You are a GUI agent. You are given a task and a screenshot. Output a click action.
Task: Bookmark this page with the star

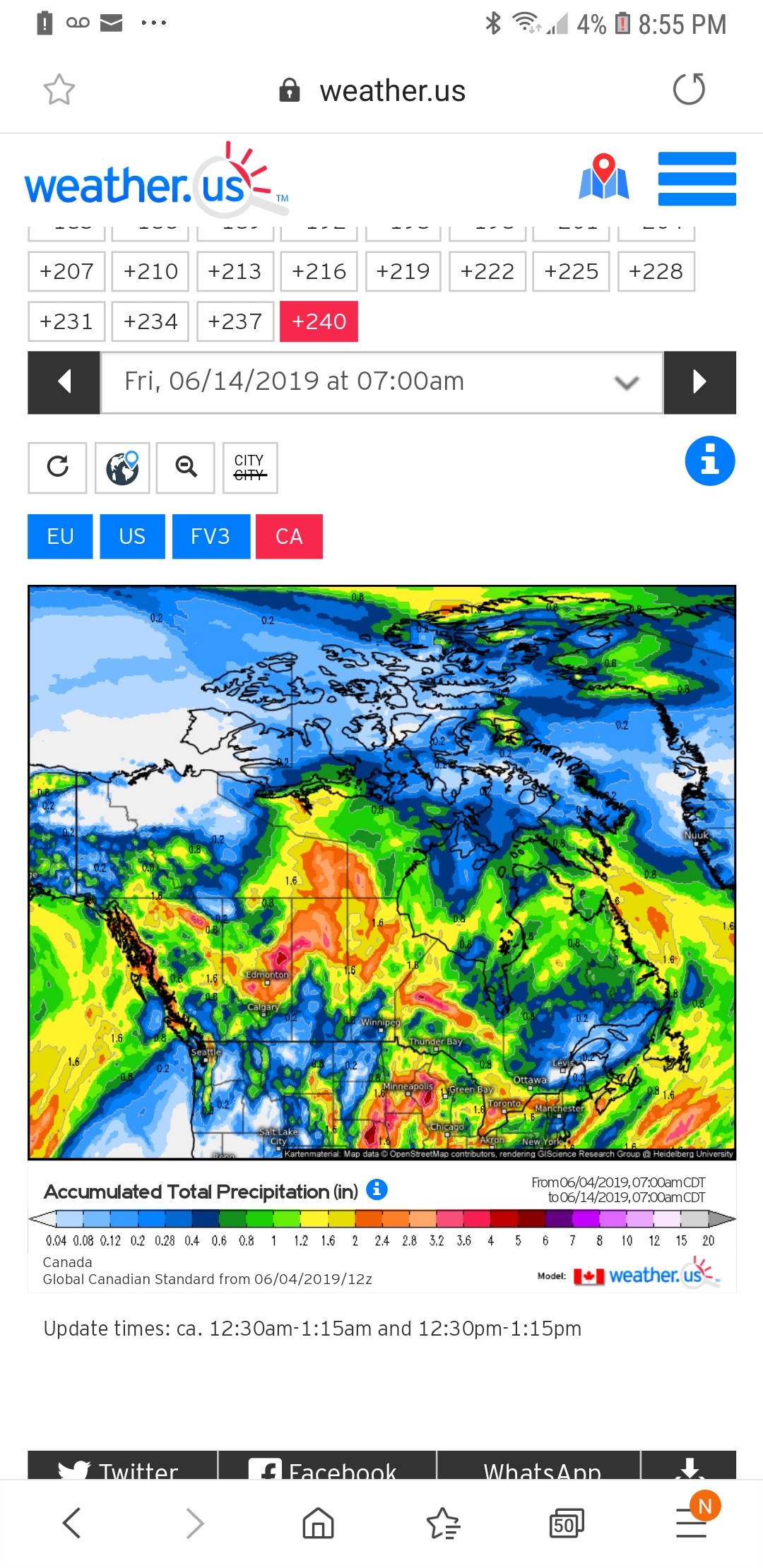pyautogui.click(x=59, y=90)
